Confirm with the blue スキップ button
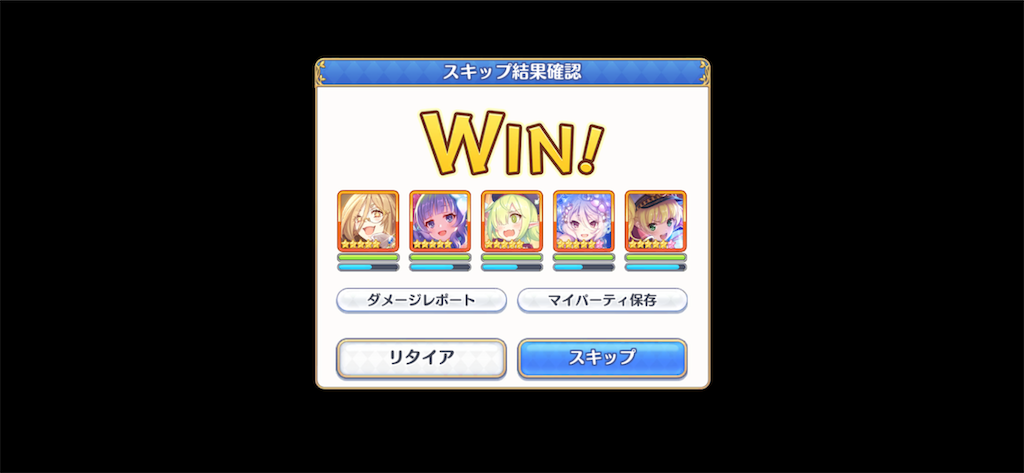The width and height of the screenshot is (1024, 473). (602, 357)
